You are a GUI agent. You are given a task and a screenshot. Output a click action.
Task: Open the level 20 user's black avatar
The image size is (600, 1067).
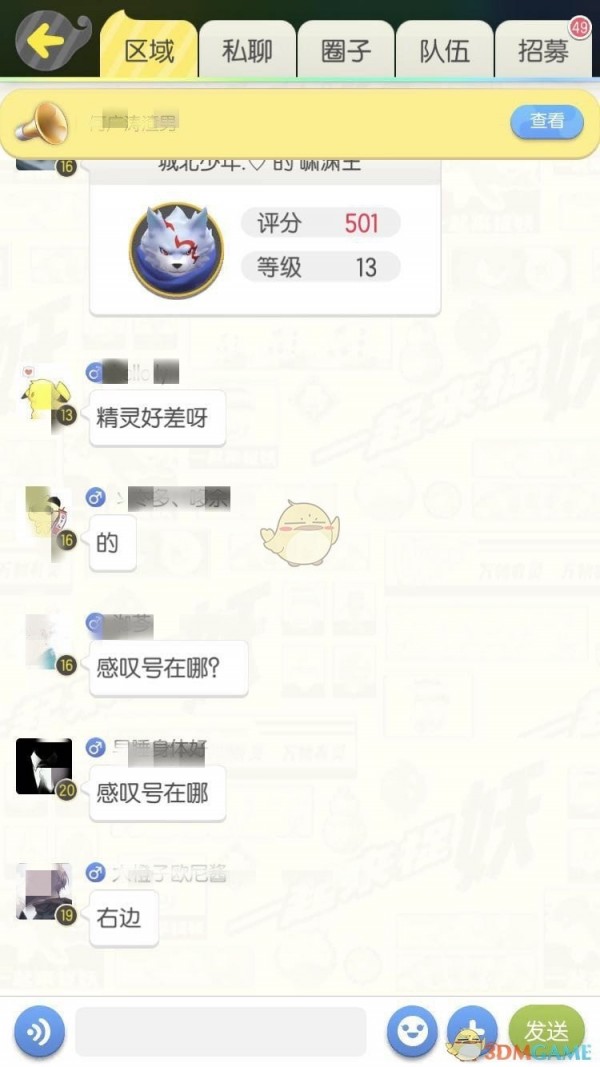click(43, 766)
